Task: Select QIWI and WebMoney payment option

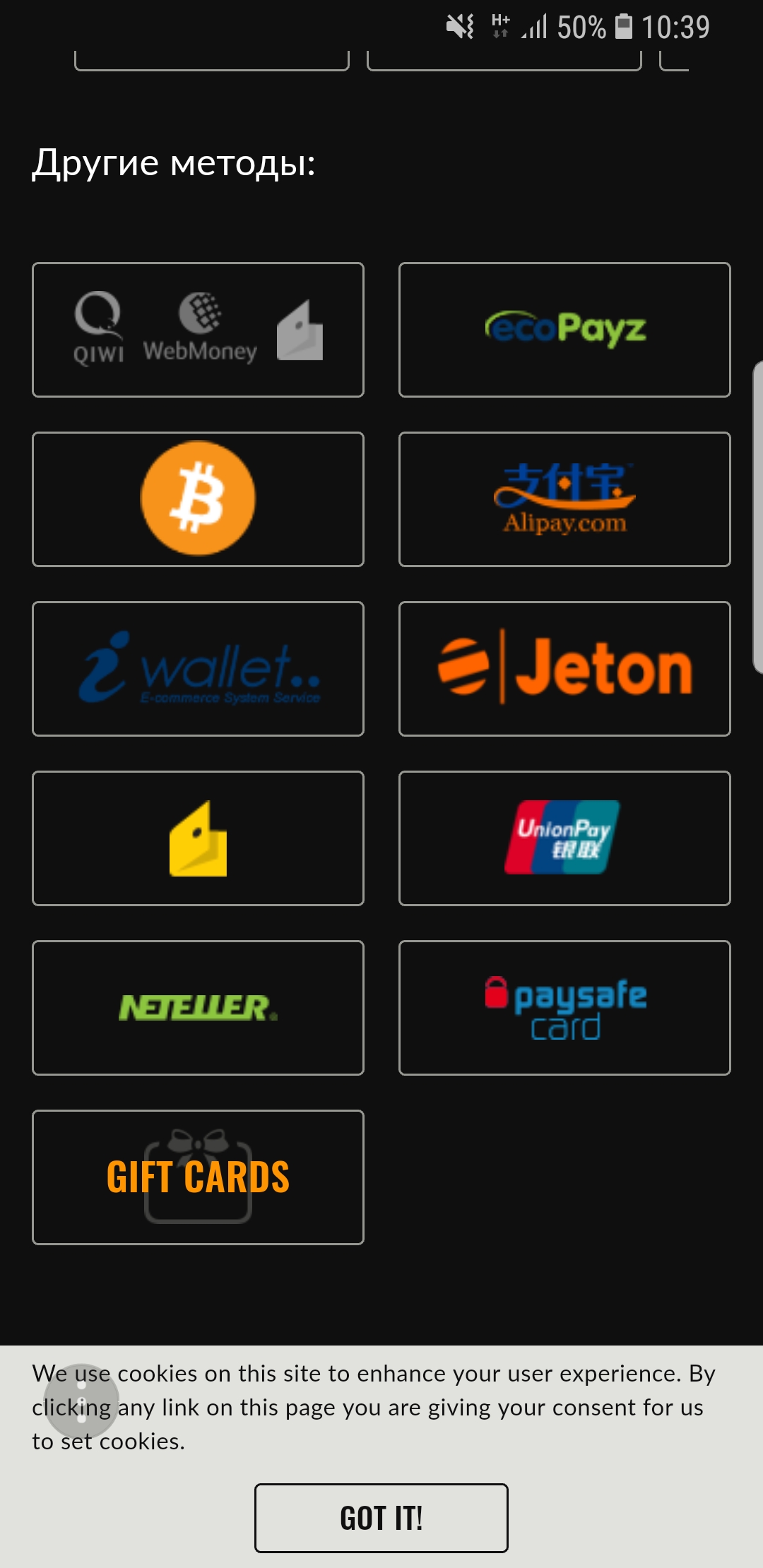Action: pos(198,330)
